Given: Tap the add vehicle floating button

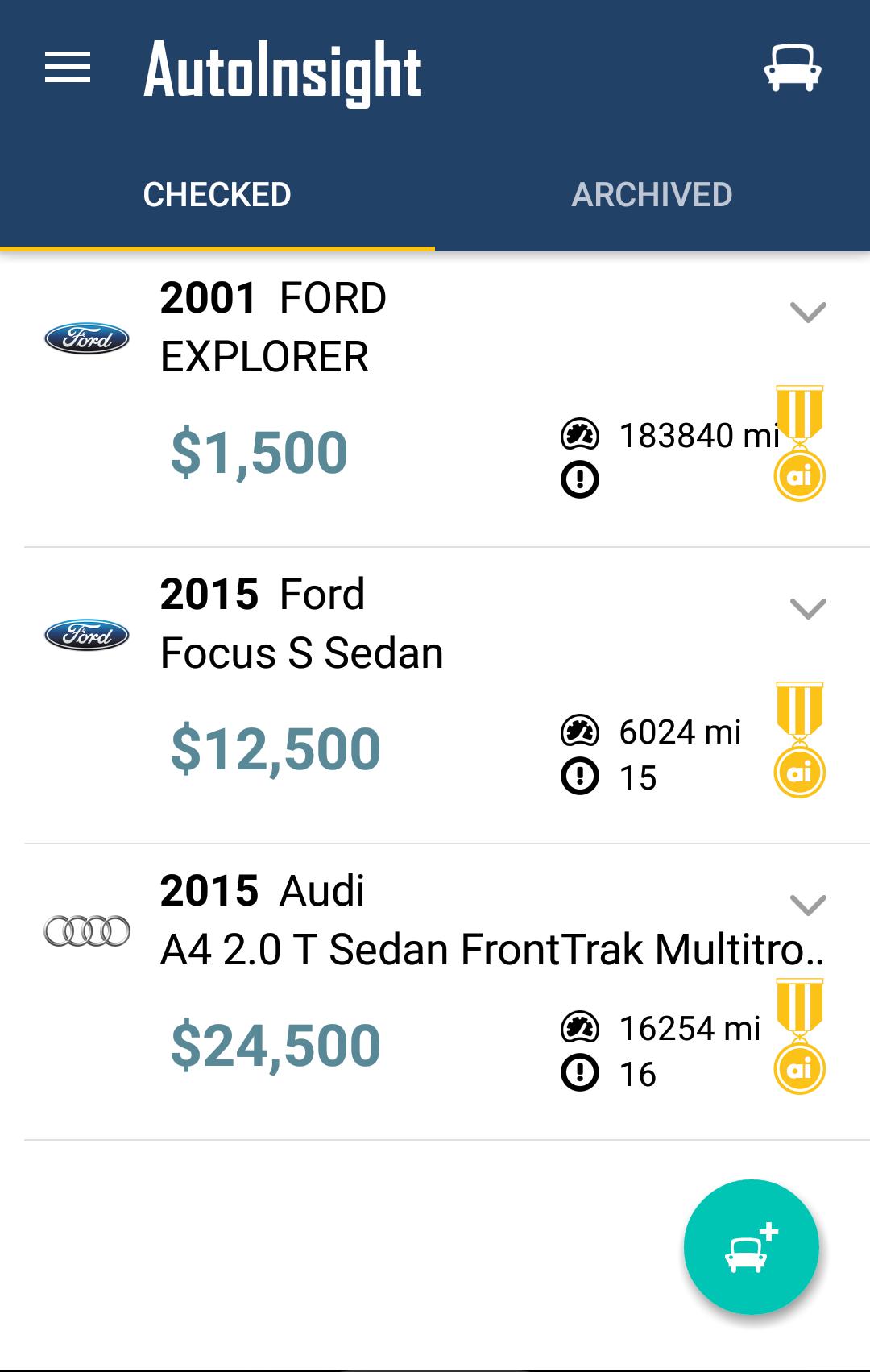Looking at the screenshot, I should click(x=750, y=1246).
